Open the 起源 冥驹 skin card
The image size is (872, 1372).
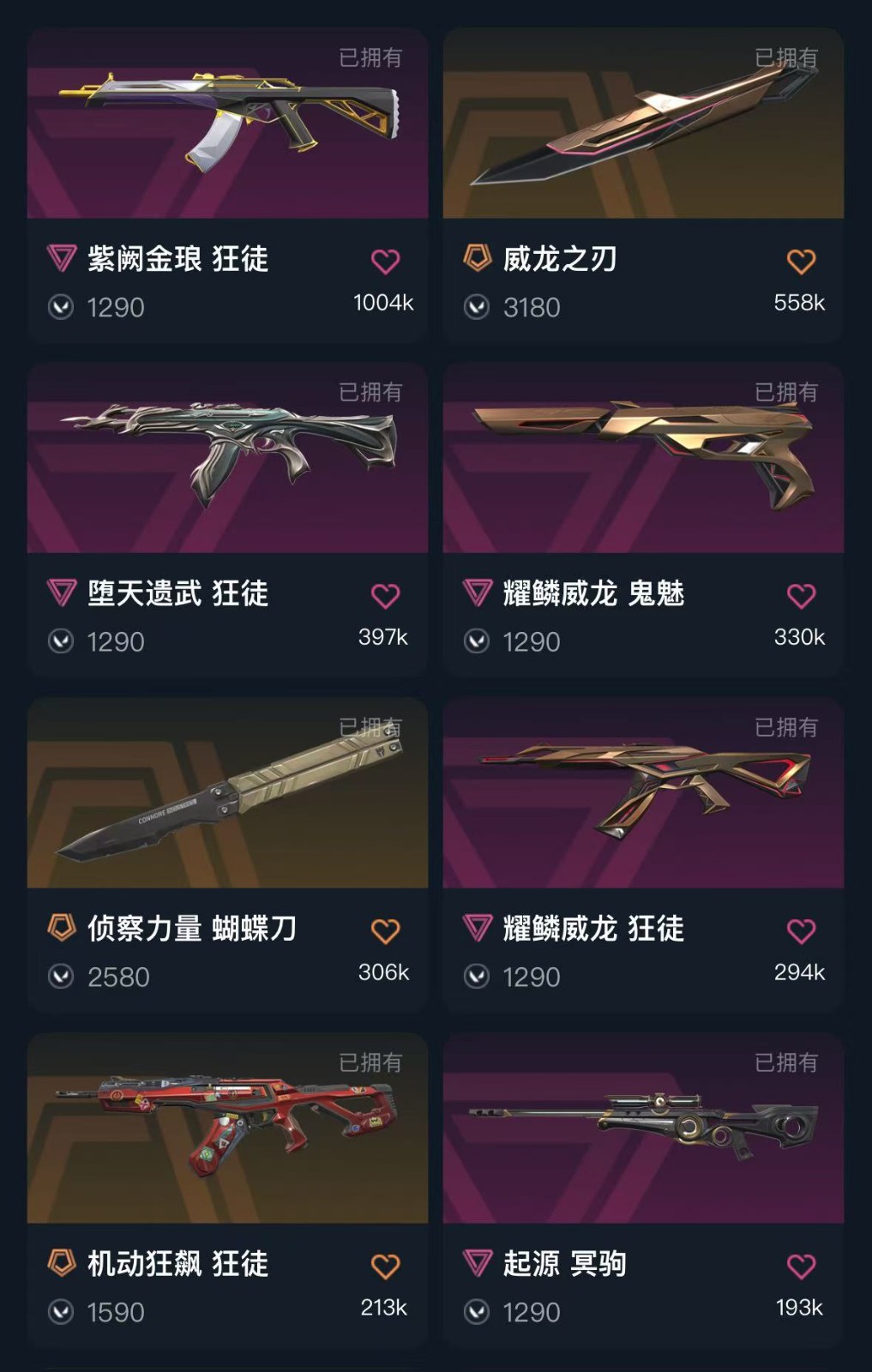point(643,1128)
